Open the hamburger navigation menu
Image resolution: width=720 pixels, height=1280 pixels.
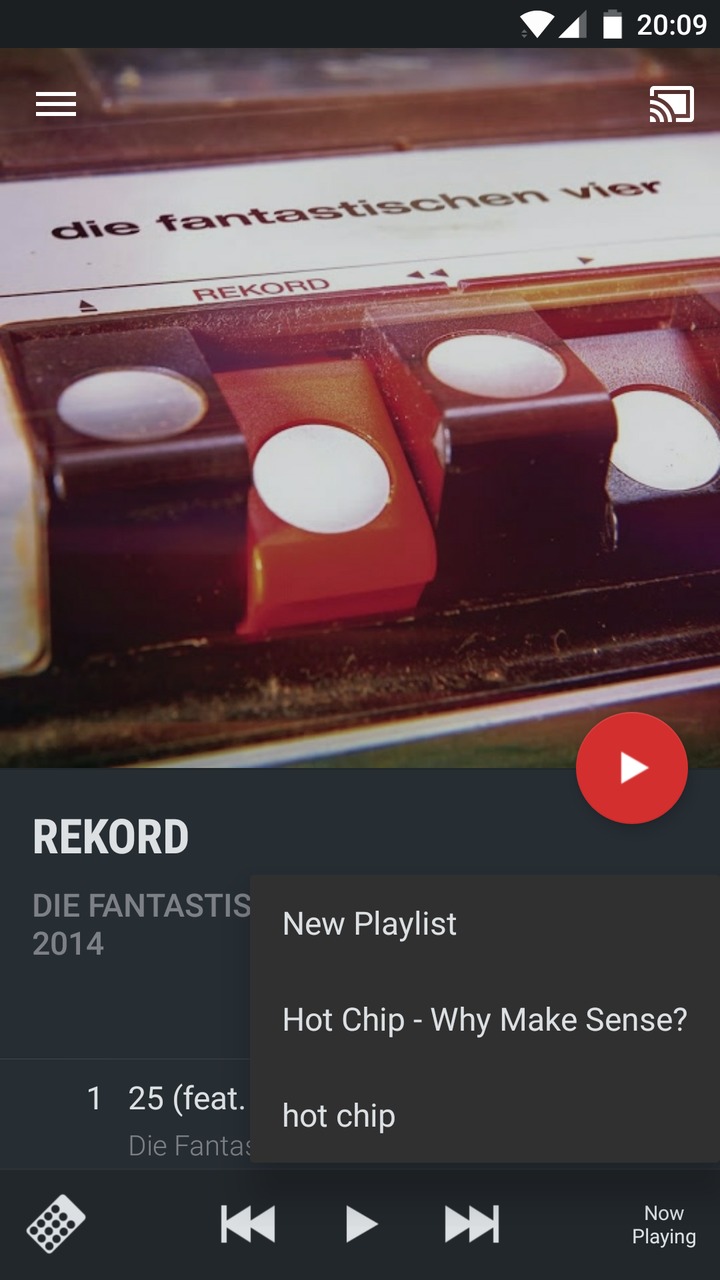point(56,104)
